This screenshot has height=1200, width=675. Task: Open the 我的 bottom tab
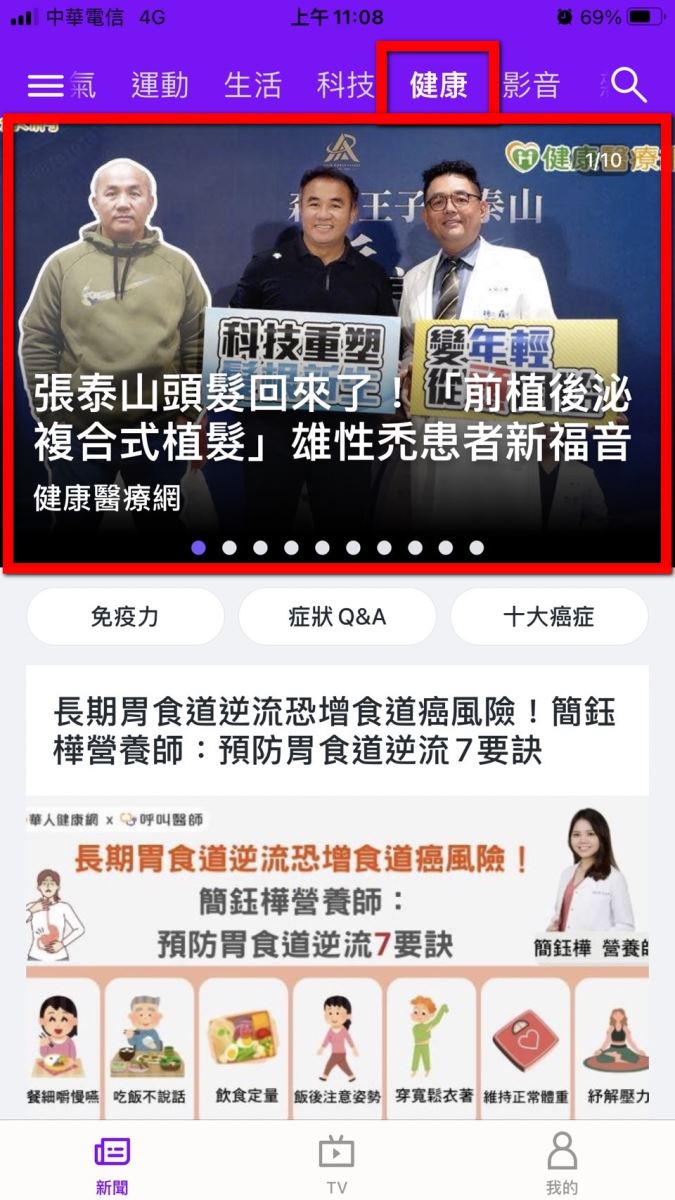[x=562, y=1164]
